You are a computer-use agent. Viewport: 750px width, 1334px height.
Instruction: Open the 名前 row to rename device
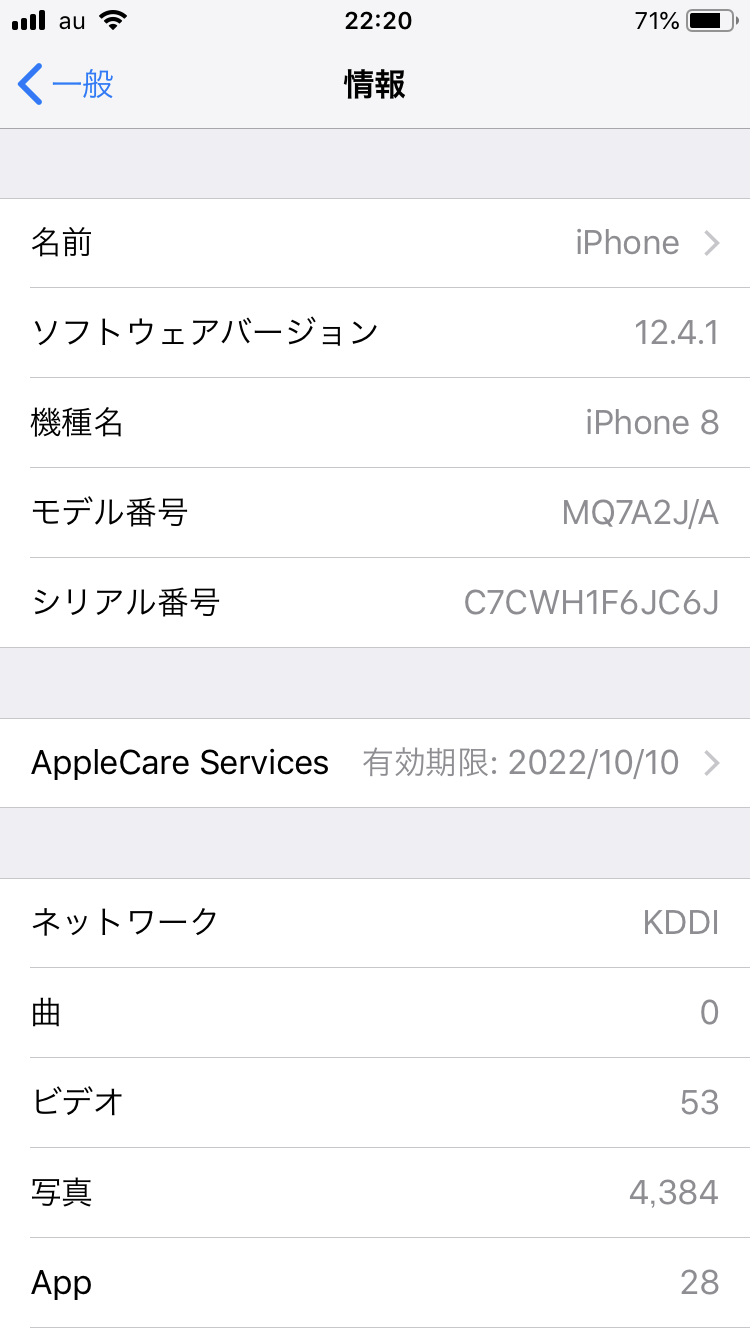click(x=375, y=243)
